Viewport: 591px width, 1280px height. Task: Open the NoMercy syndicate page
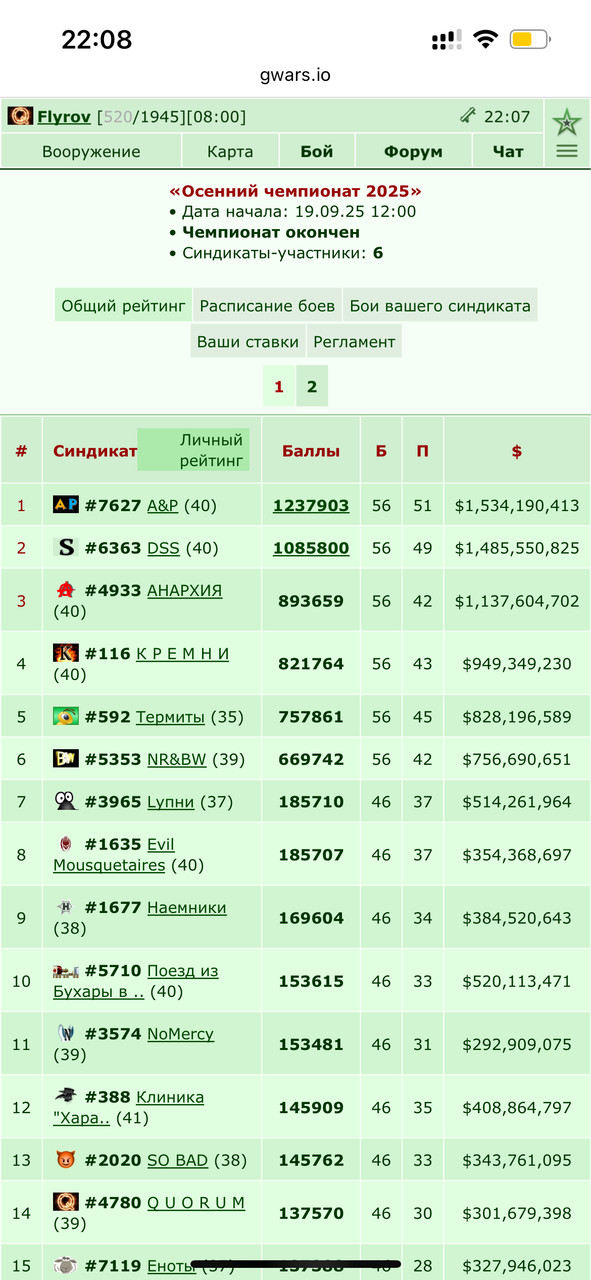click(180, 1034)
